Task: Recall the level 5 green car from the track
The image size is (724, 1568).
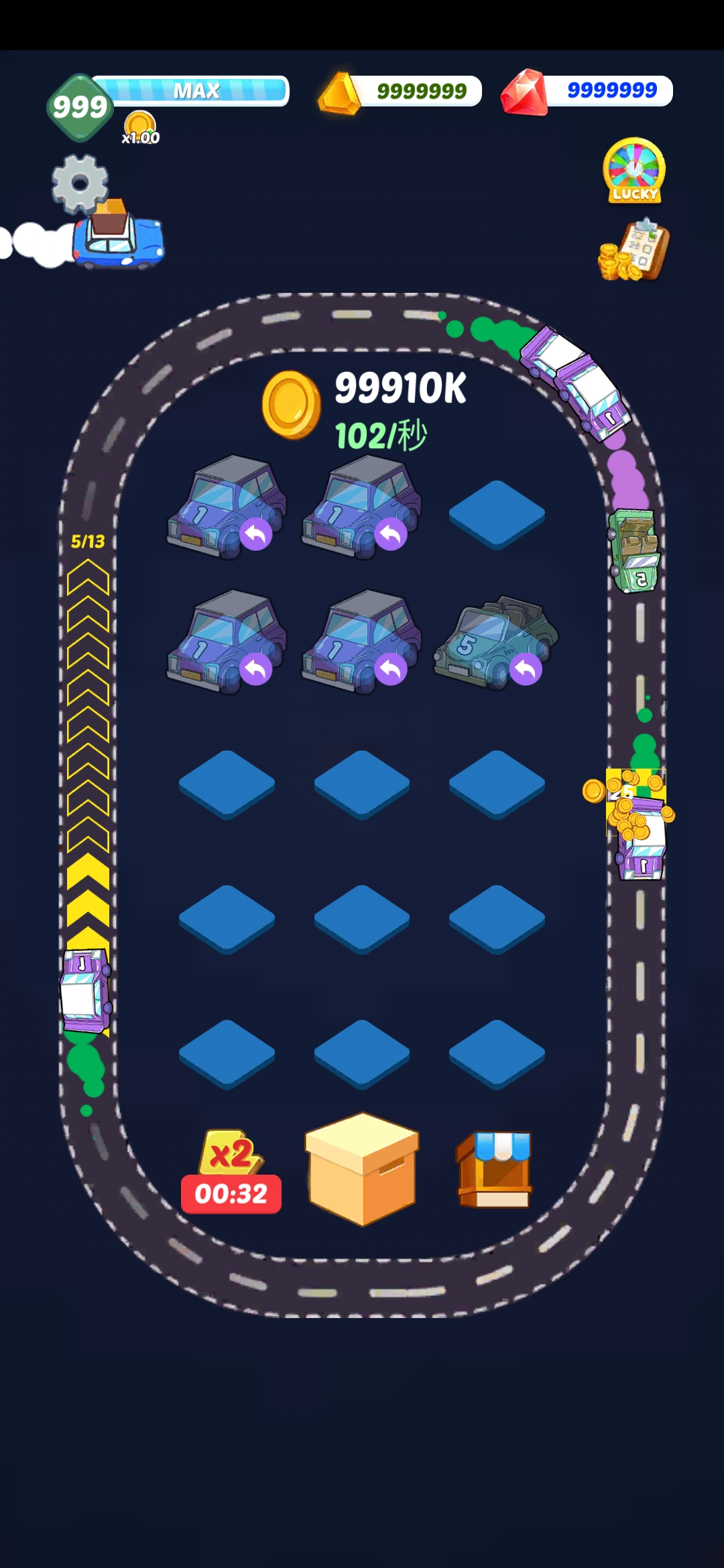Action: coord(526,669)
